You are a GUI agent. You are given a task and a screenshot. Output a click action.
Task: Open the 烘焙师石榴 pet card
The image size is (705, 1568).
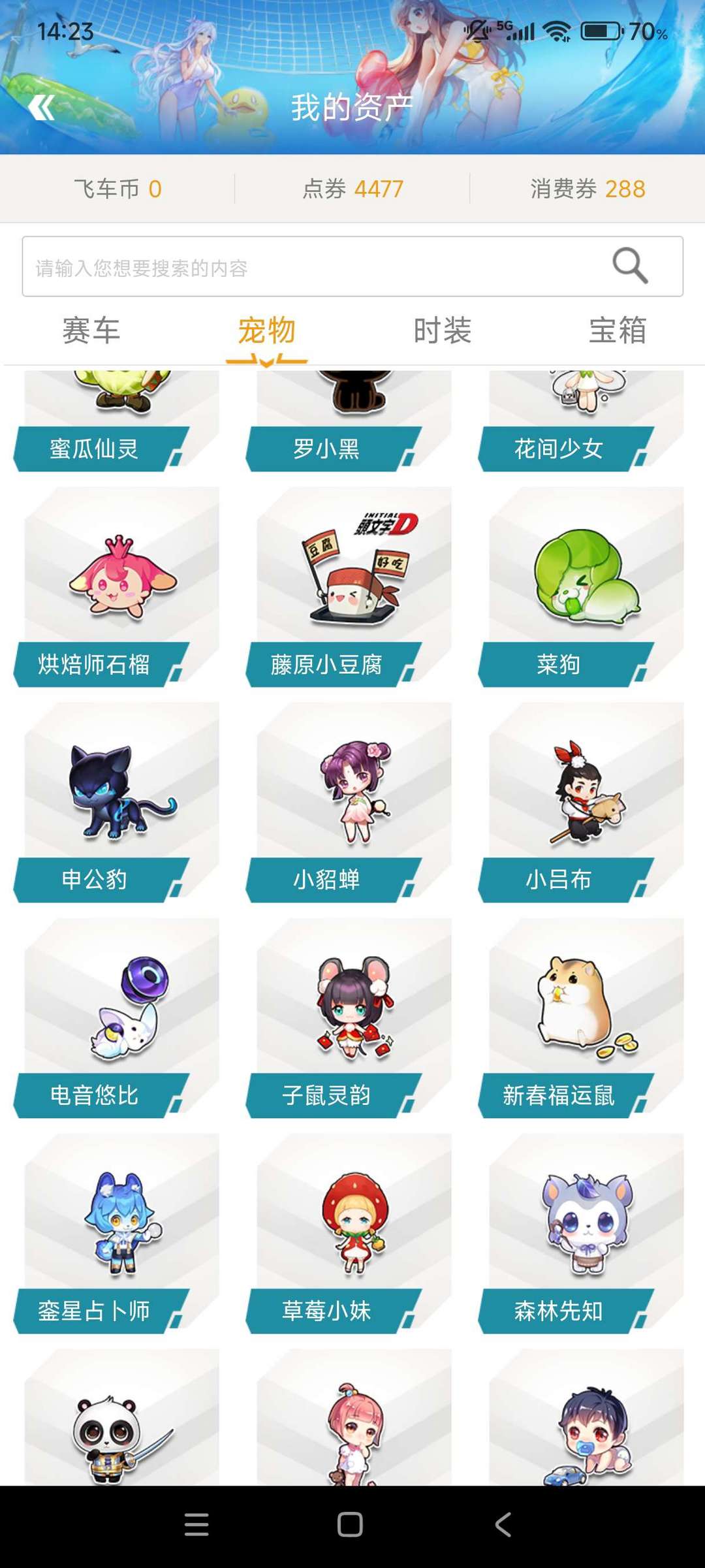coord(116,587)
